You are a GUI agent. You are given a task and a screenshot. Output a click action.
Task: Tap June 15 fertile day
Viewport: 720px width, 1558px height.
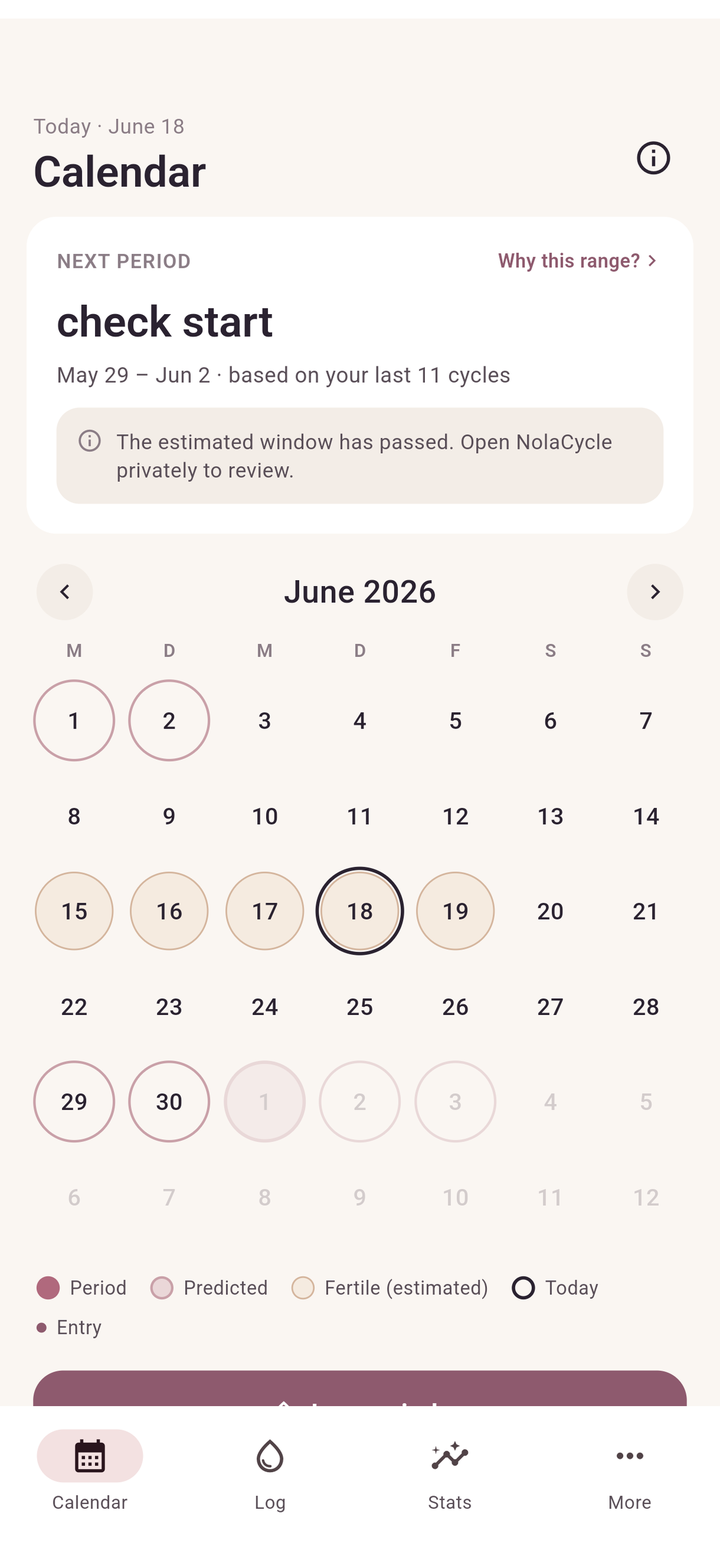tap(74, 911)
